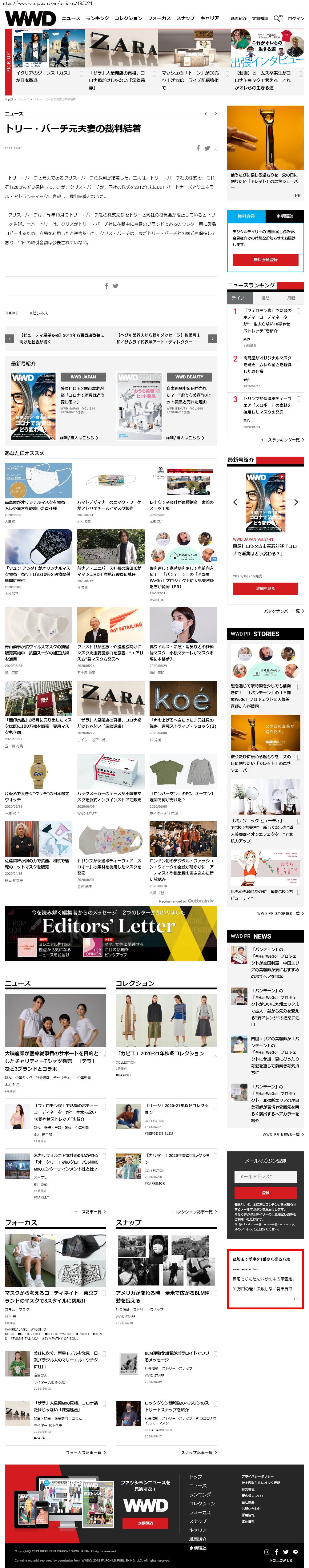
Task: Open ニュースランキング一覧 link
Action: (x=279, y=439)
